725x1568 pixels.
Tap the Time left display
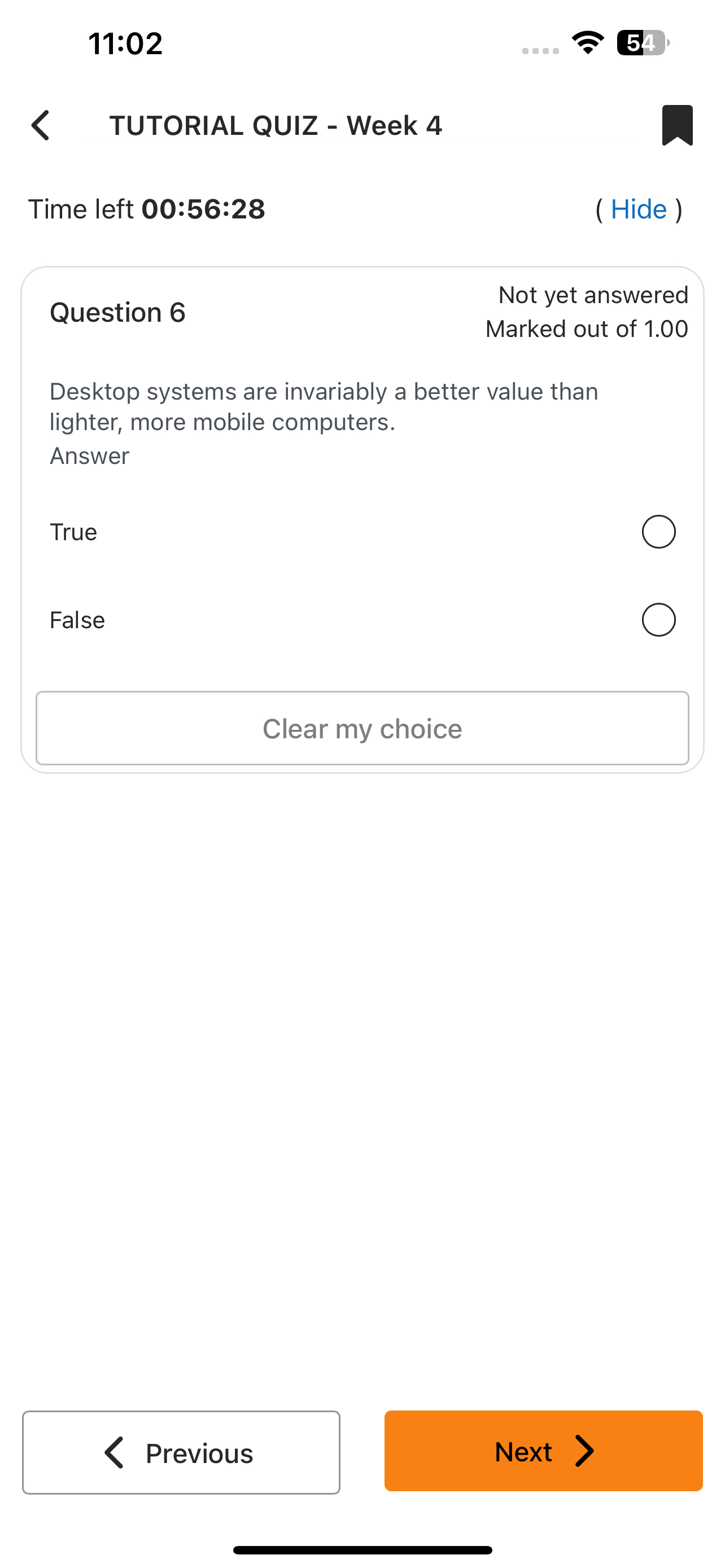pos(147,209)
